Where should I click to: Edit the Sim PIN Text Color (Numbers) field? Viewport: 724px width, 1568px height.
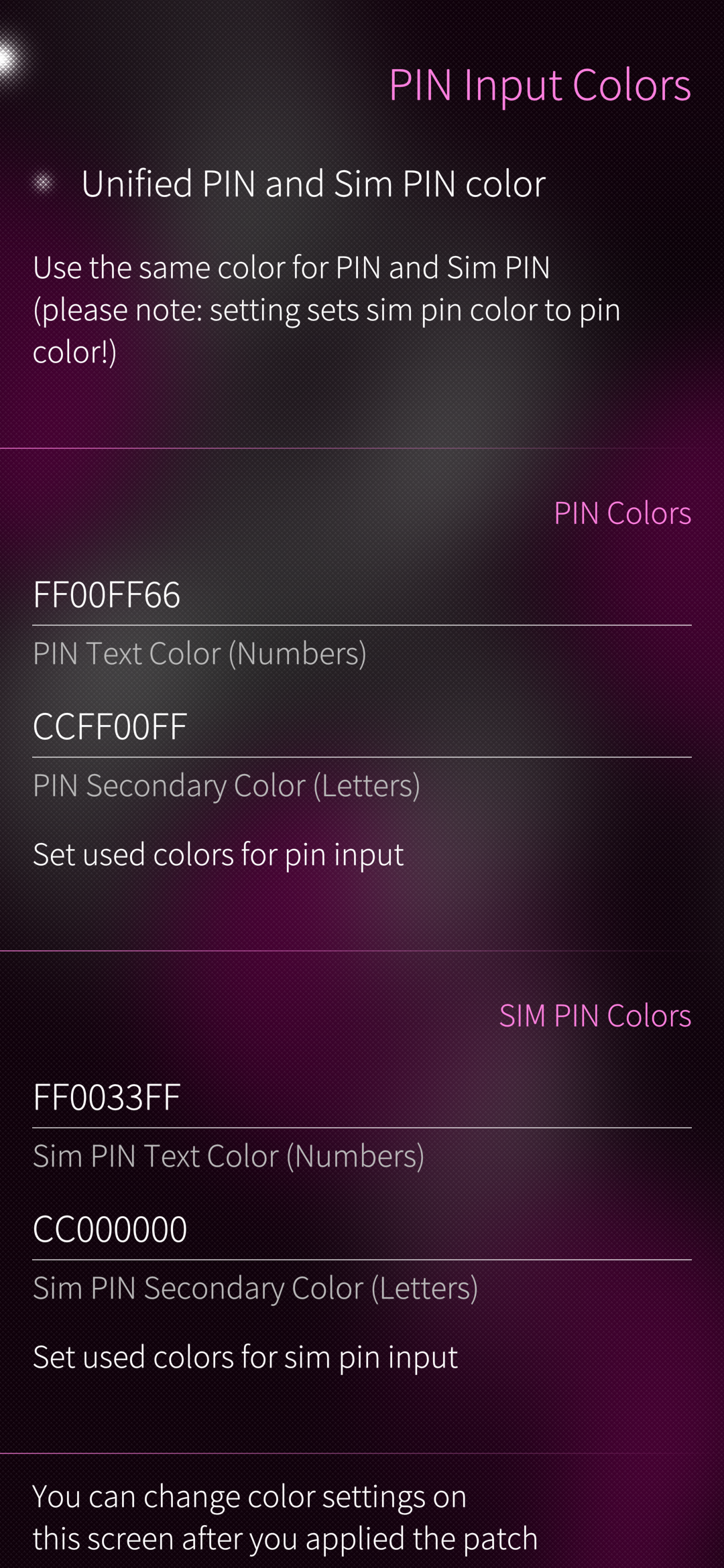[x=362, y=1098]
